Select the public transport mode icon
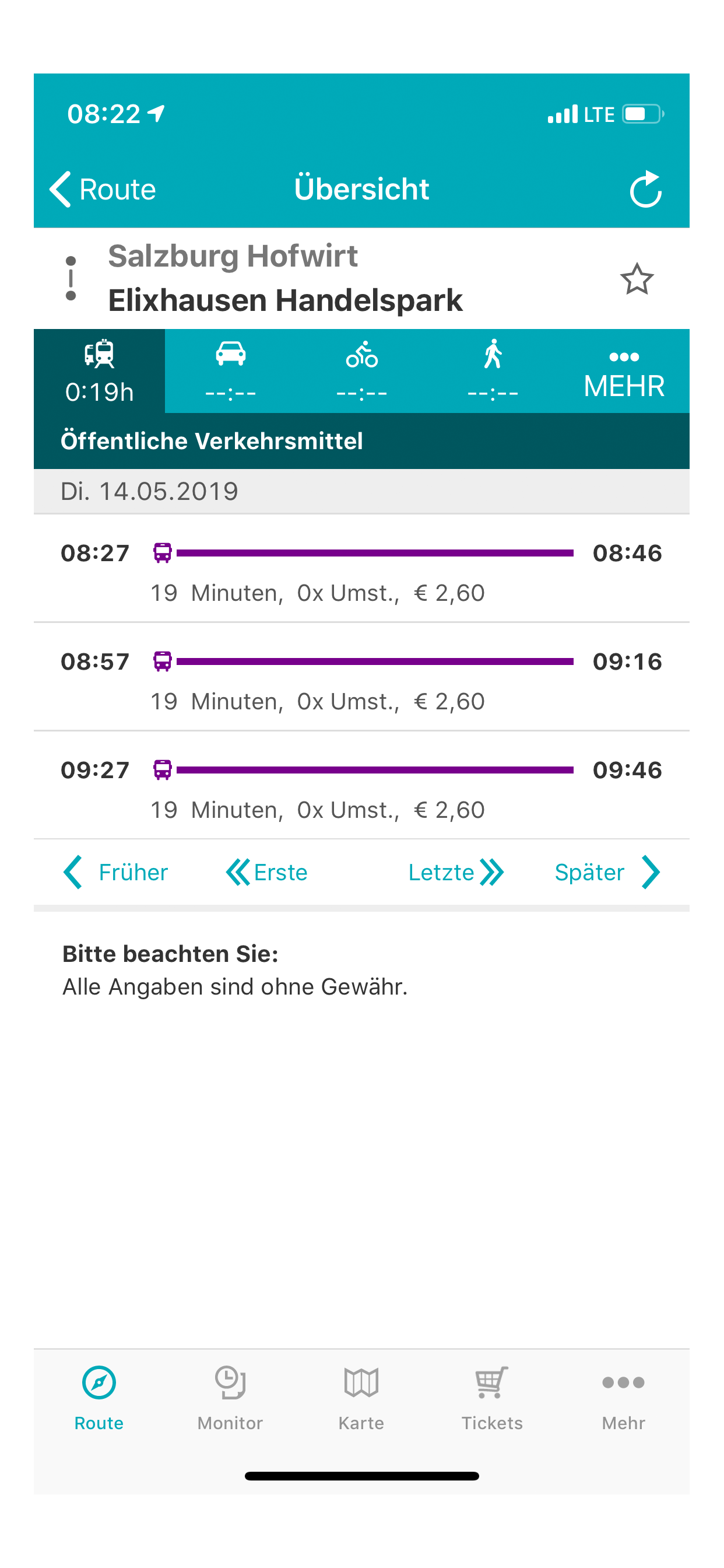The image size is (724, 1568). [98, 354]
